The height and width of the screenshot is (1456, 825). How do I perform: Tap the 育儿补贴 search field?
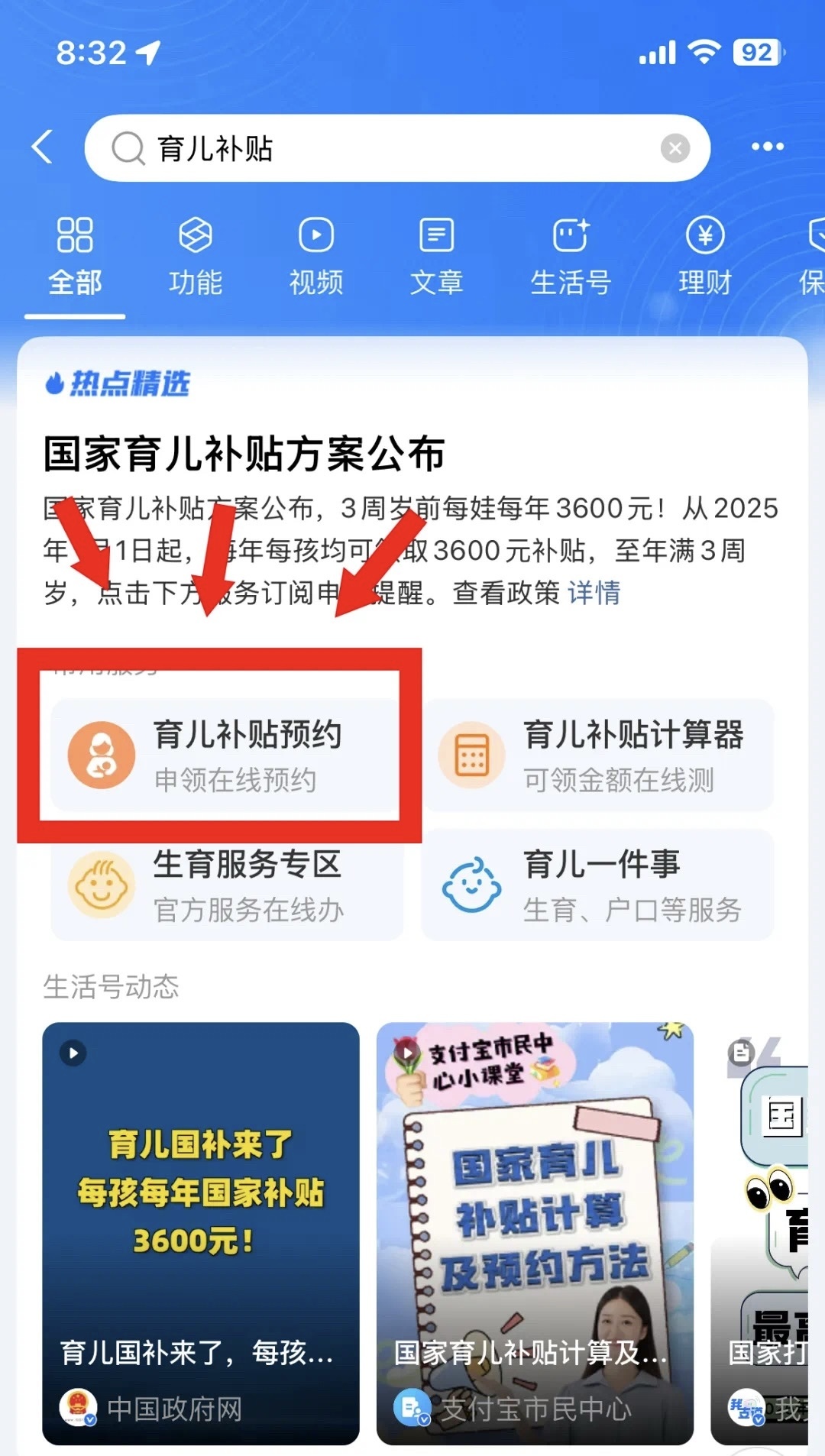pos(382,148)
